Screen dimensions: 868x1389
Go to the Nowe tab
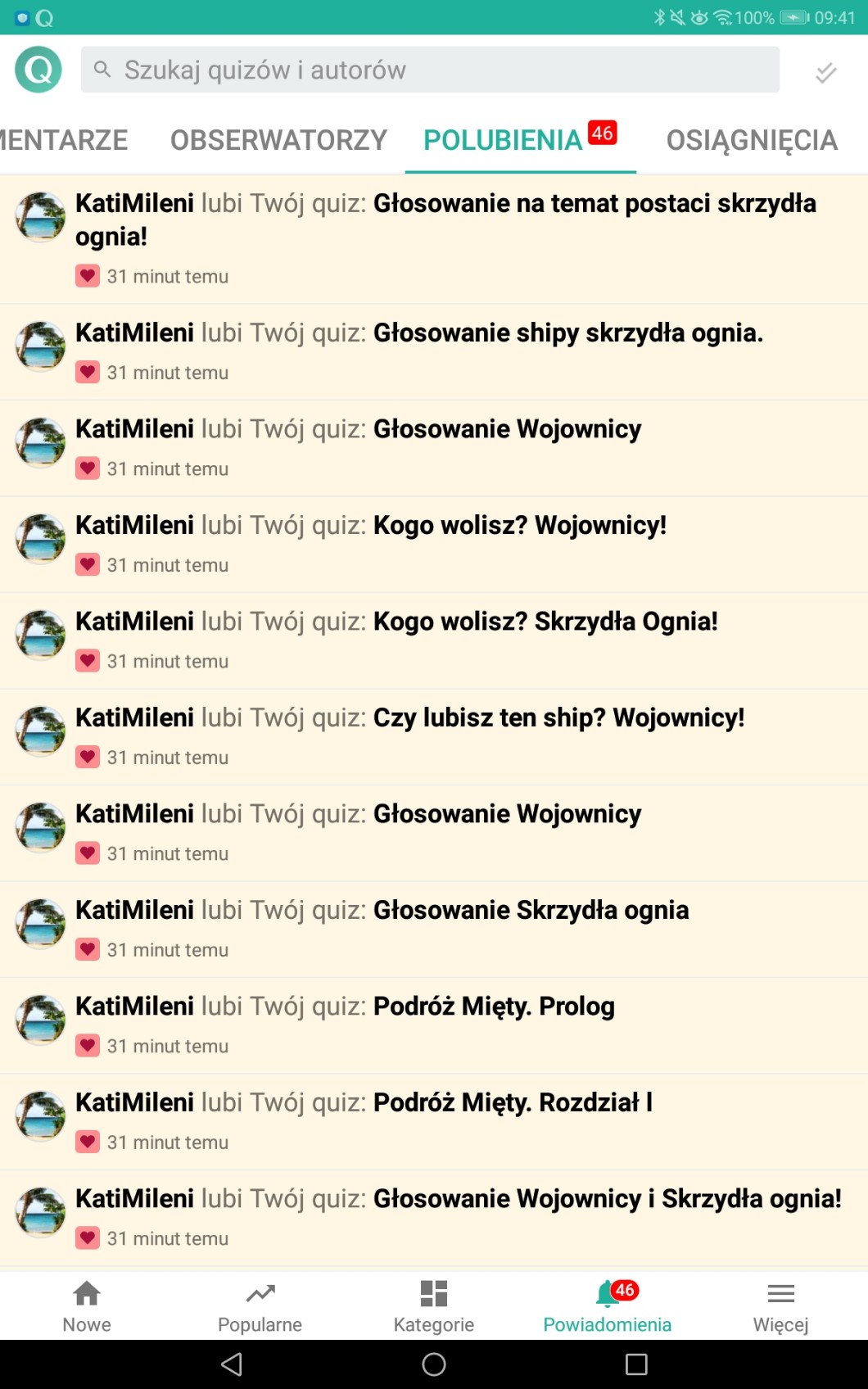(87, 1306)
